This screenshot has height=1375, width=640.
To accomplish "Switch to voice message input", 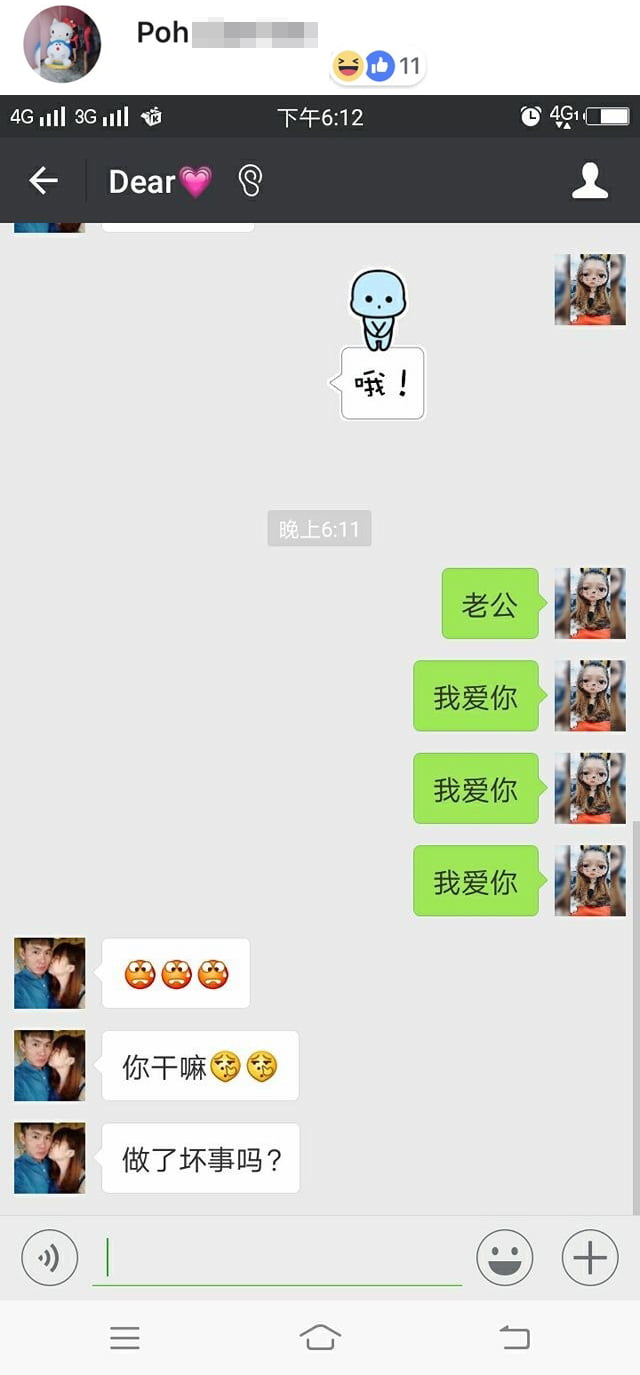I will [49, 1257].
